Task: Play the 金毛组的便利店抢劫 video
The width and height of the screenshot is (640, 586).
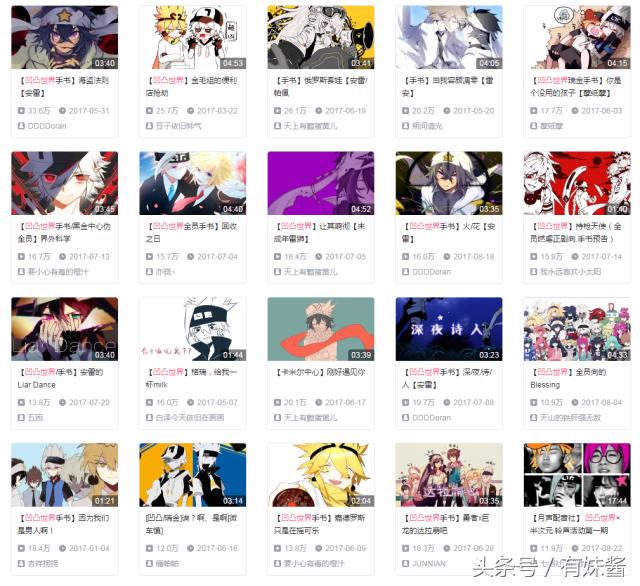Action: coord(192,37)
